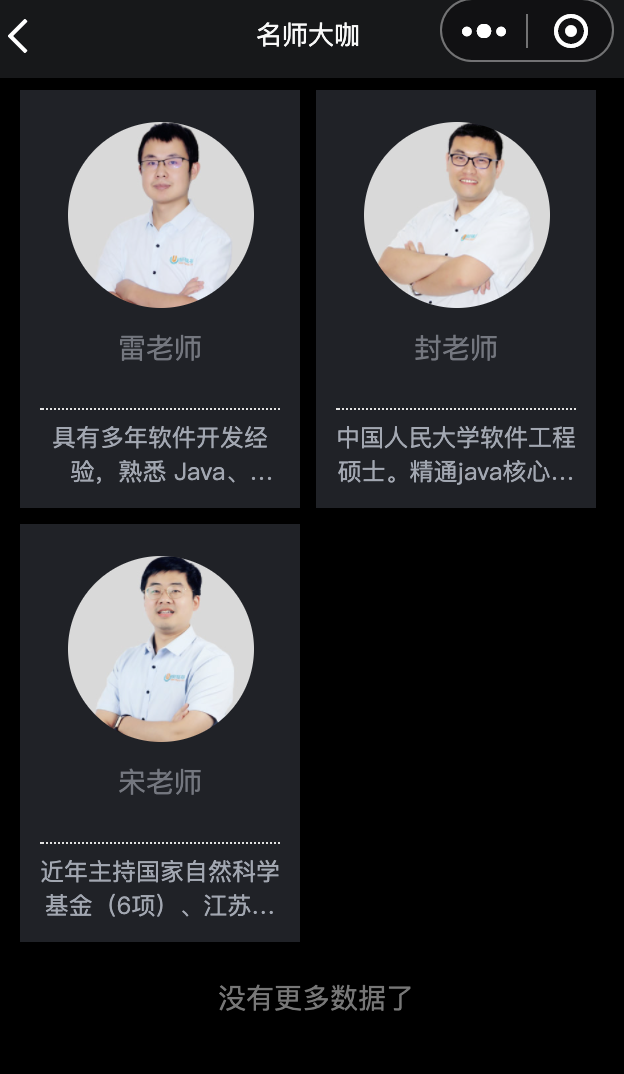Go back using the top-left arrow

pyautogui.click(x=19, y=36)
